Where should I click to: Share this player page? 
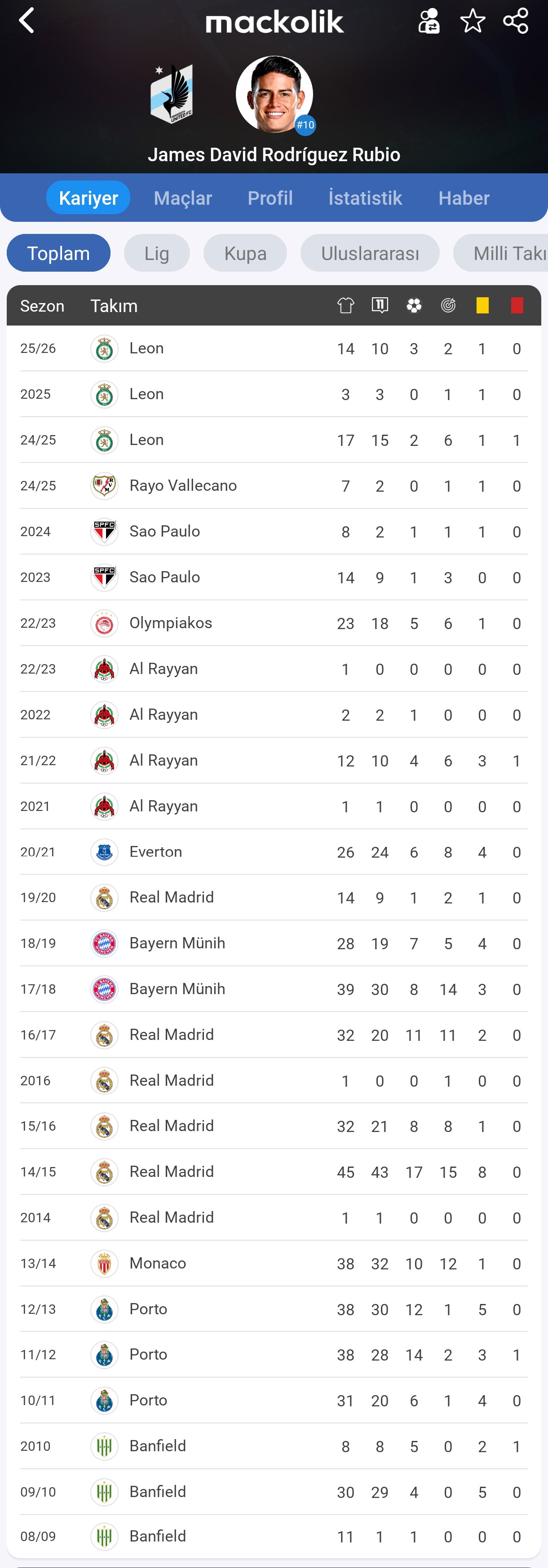point(516,21)
